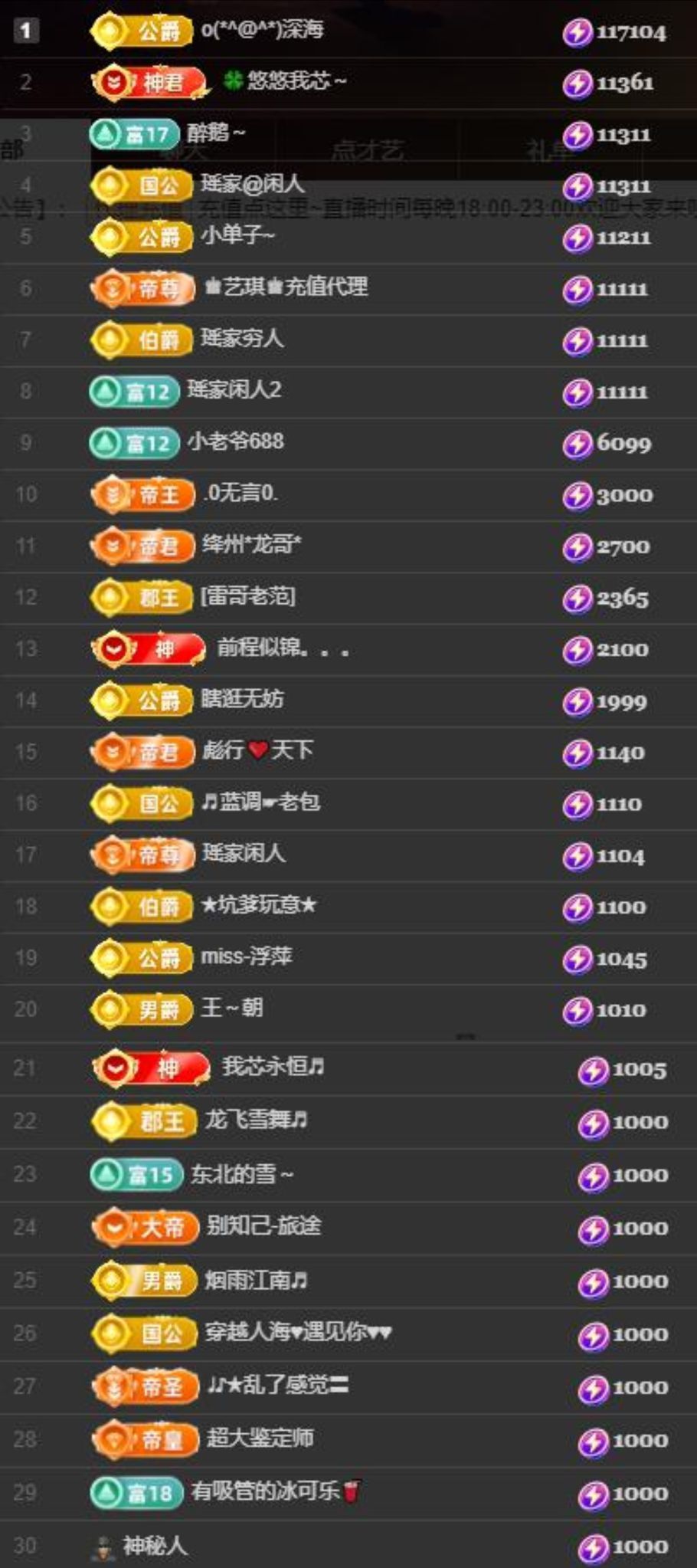697x1568 pixels.
Task: Open the profile of 王~朝
Action: click(231, 1009)
